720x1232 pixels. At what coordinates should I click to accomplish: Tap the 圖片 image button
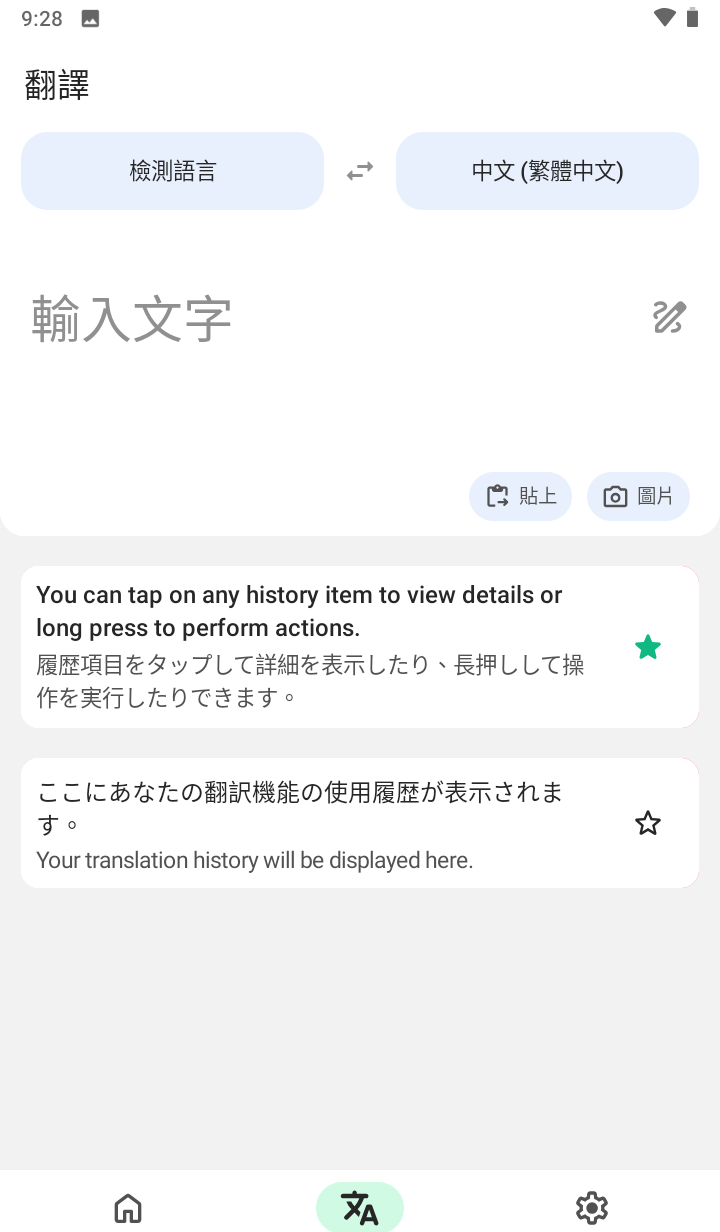(x=638, y=496)
